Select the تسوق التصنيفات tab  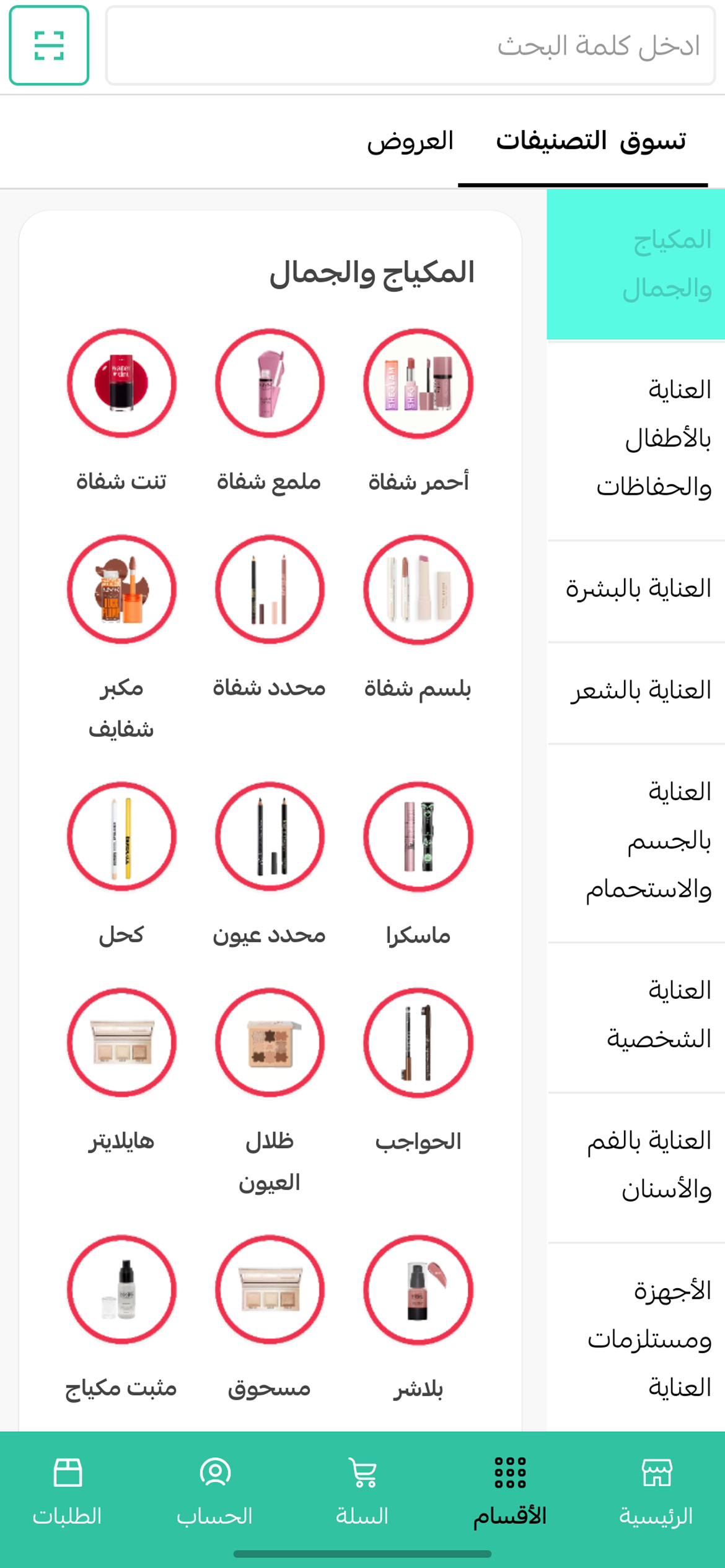pos(591,141)
